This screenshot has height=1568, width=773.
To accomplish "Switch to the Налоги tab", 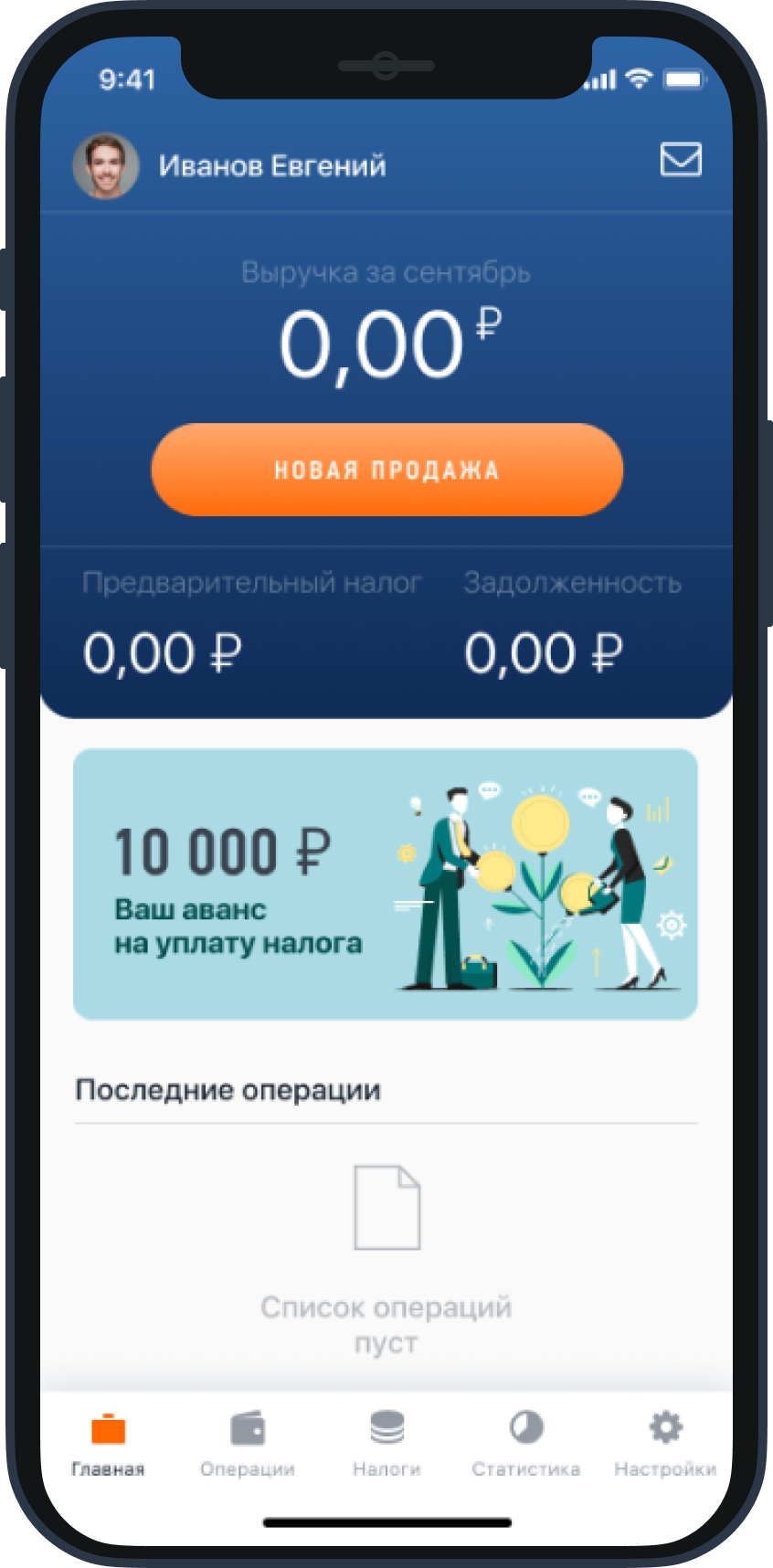I will [x=386, y=1443].
